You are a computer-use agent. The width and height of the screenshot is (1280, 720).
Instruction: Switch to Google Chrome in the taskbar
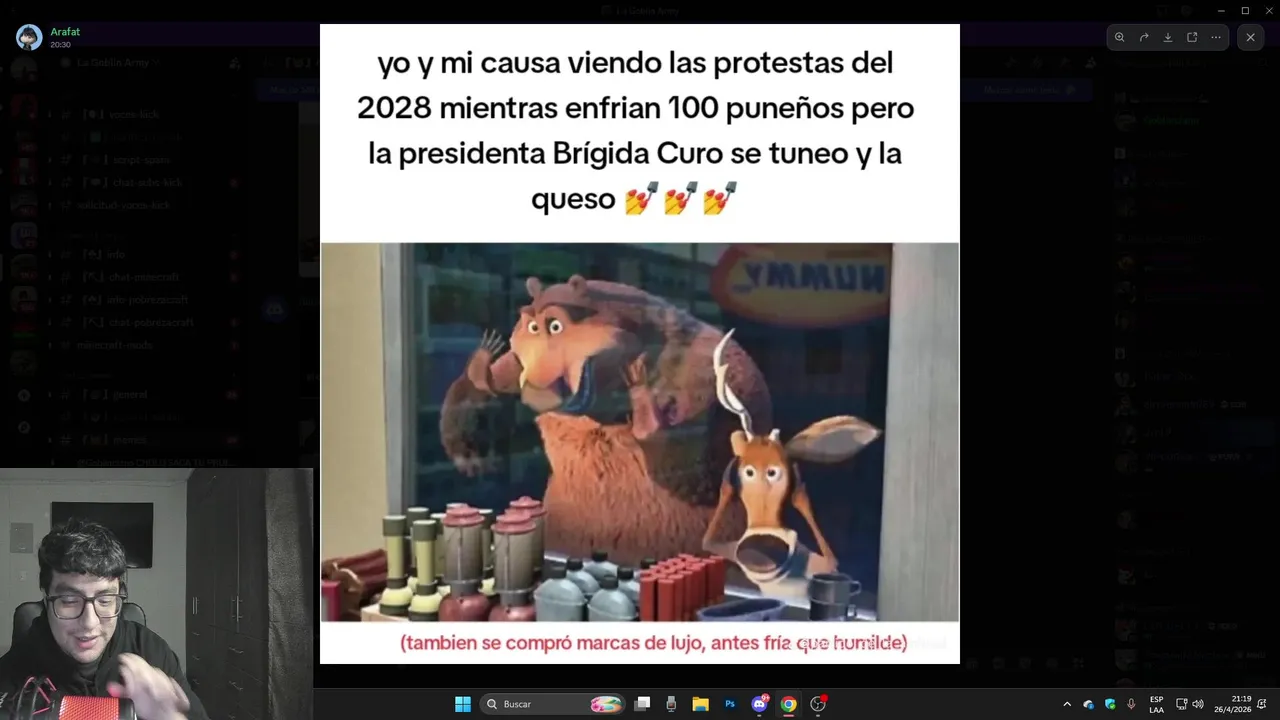coord(788,704)
